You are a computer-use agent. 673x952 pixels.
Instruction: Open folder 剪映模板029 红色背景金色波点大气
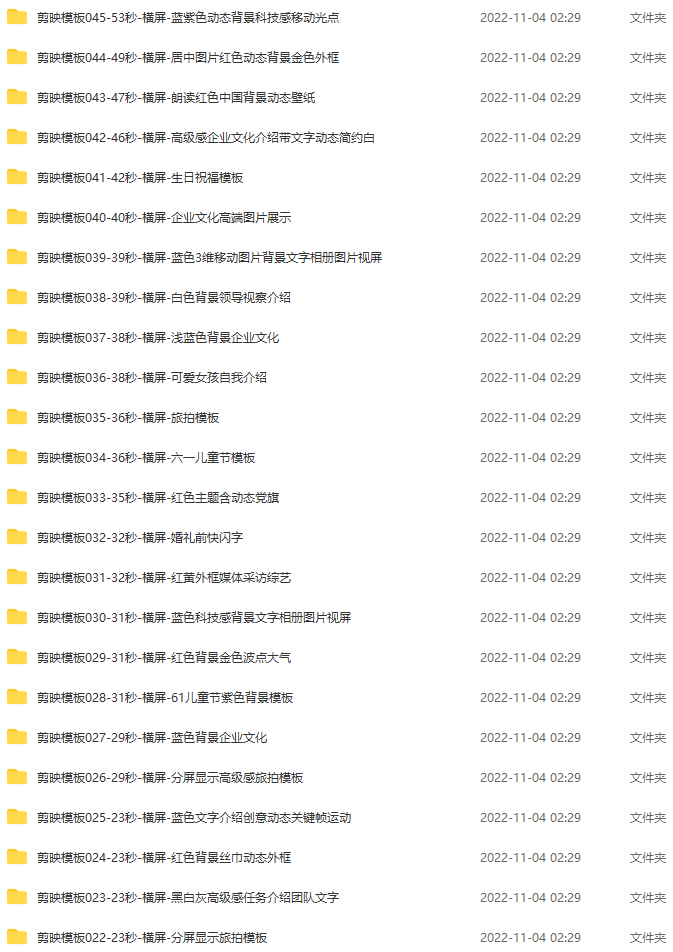(x=163, y=658)
